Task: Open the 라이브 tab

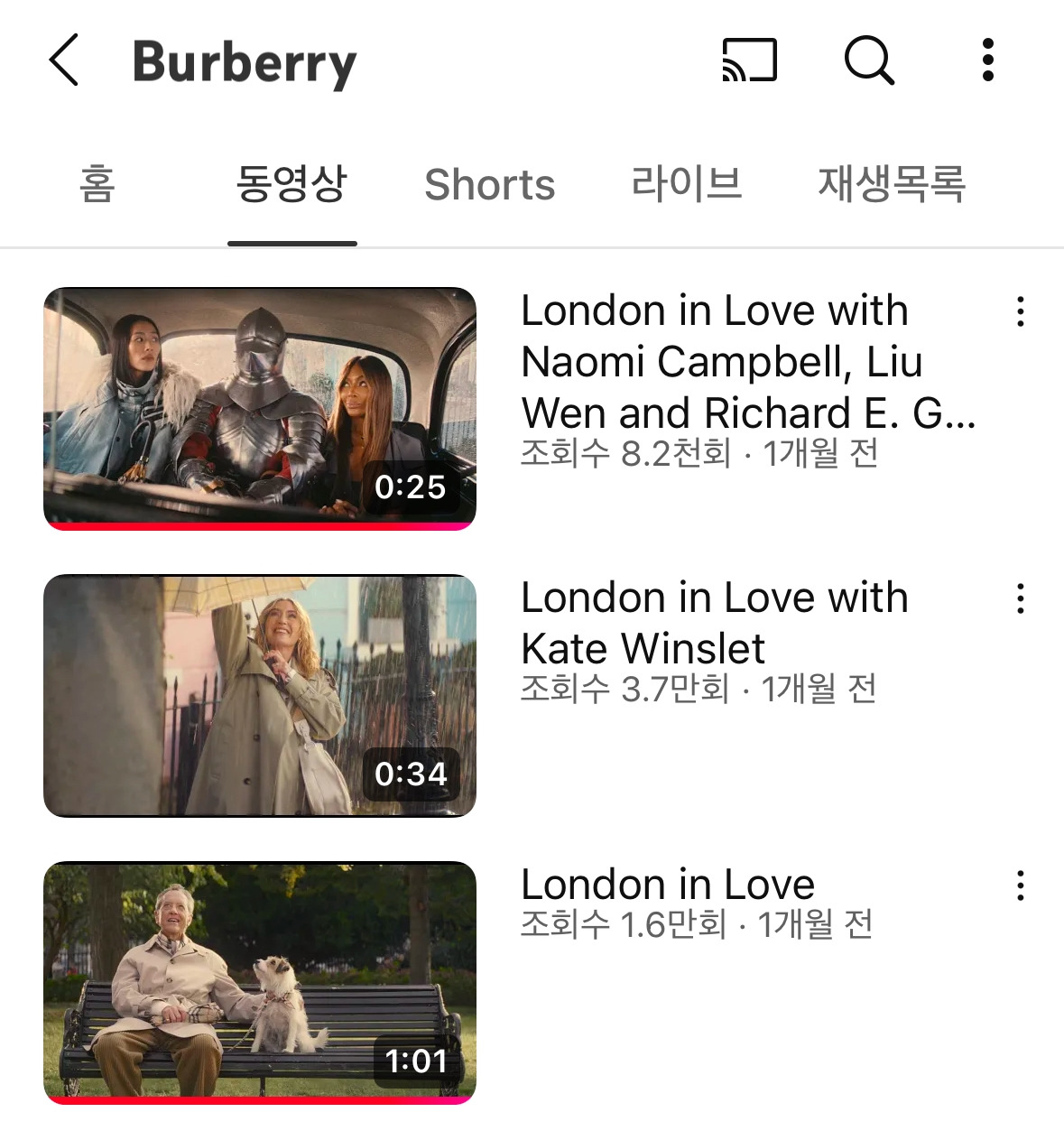Action: 686,184
